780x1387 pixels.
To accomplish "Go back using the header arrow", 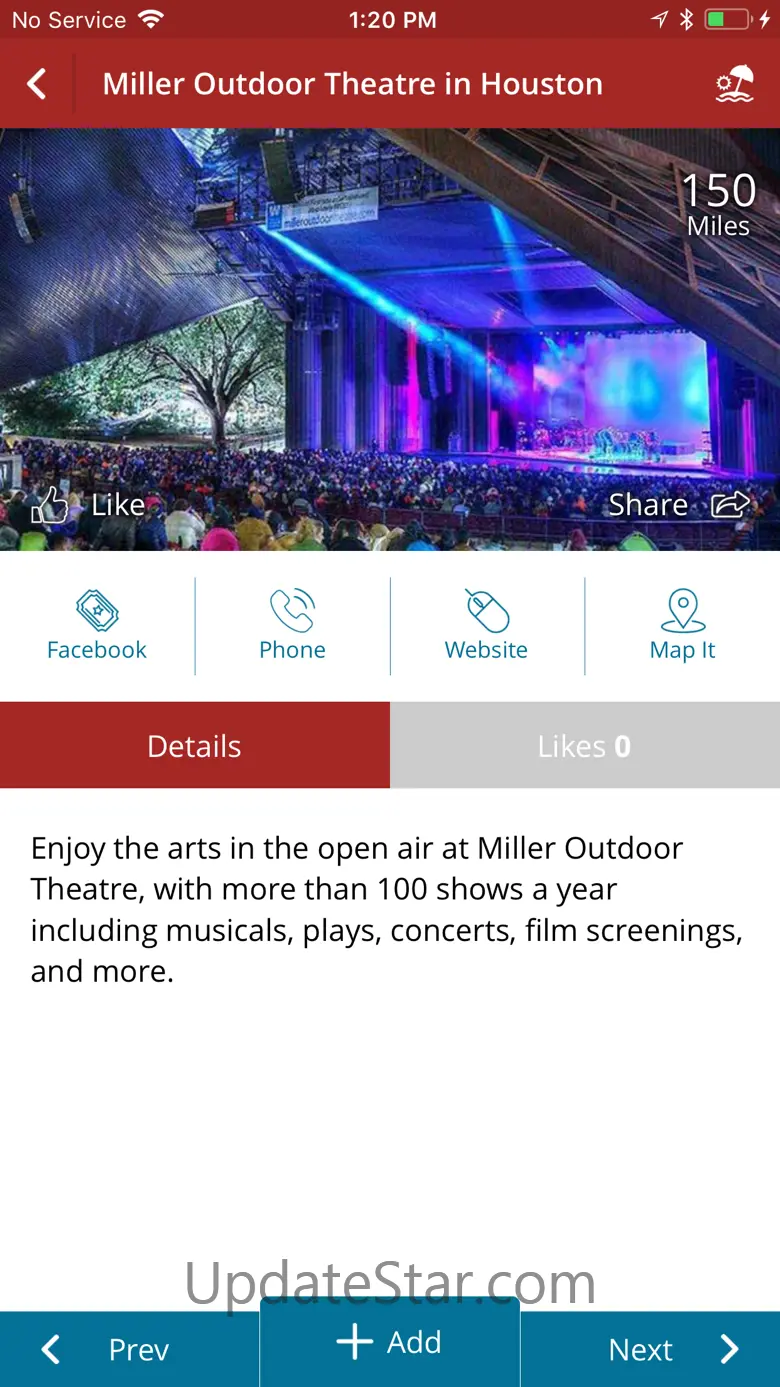I will pos(37,84).
